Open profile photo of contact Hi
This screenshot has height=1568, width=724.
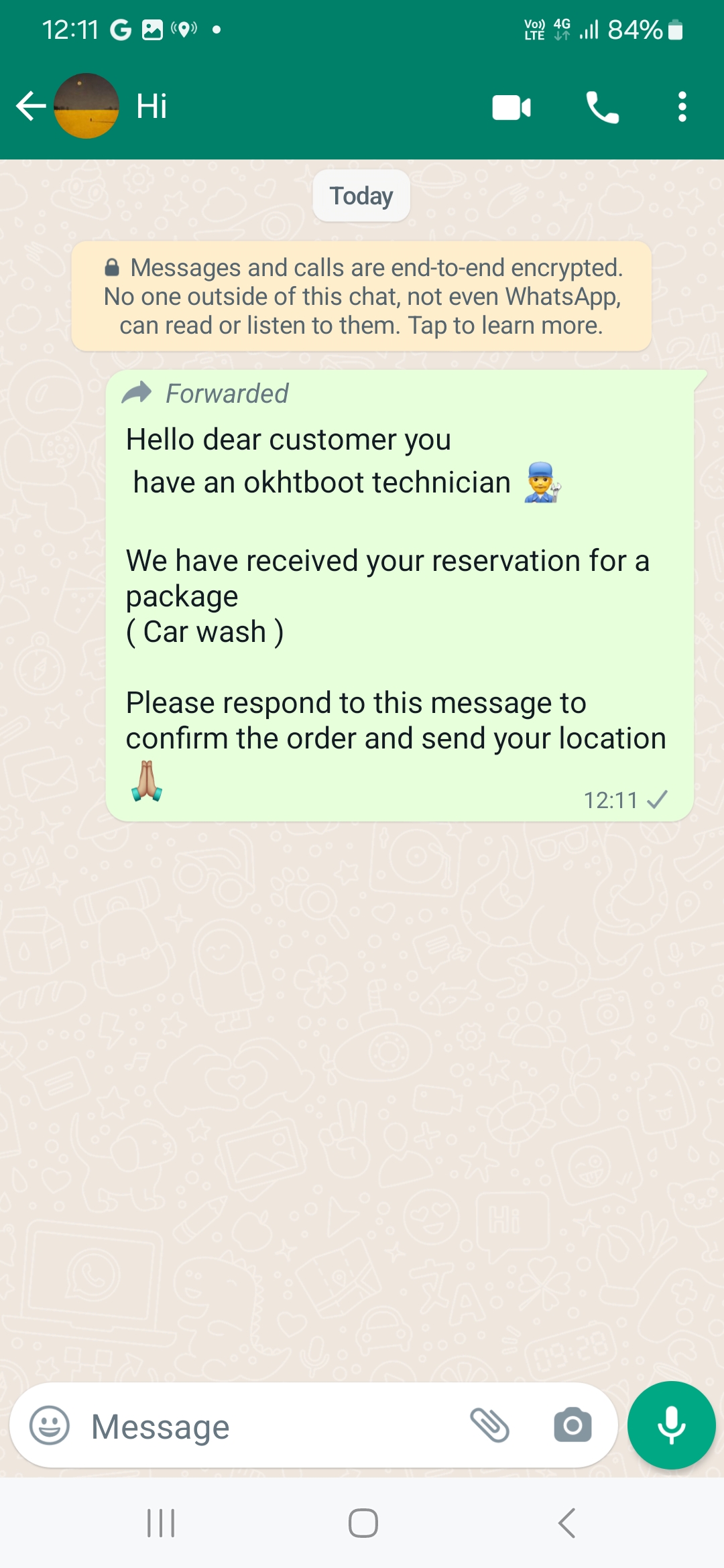[x=86, y=106]
